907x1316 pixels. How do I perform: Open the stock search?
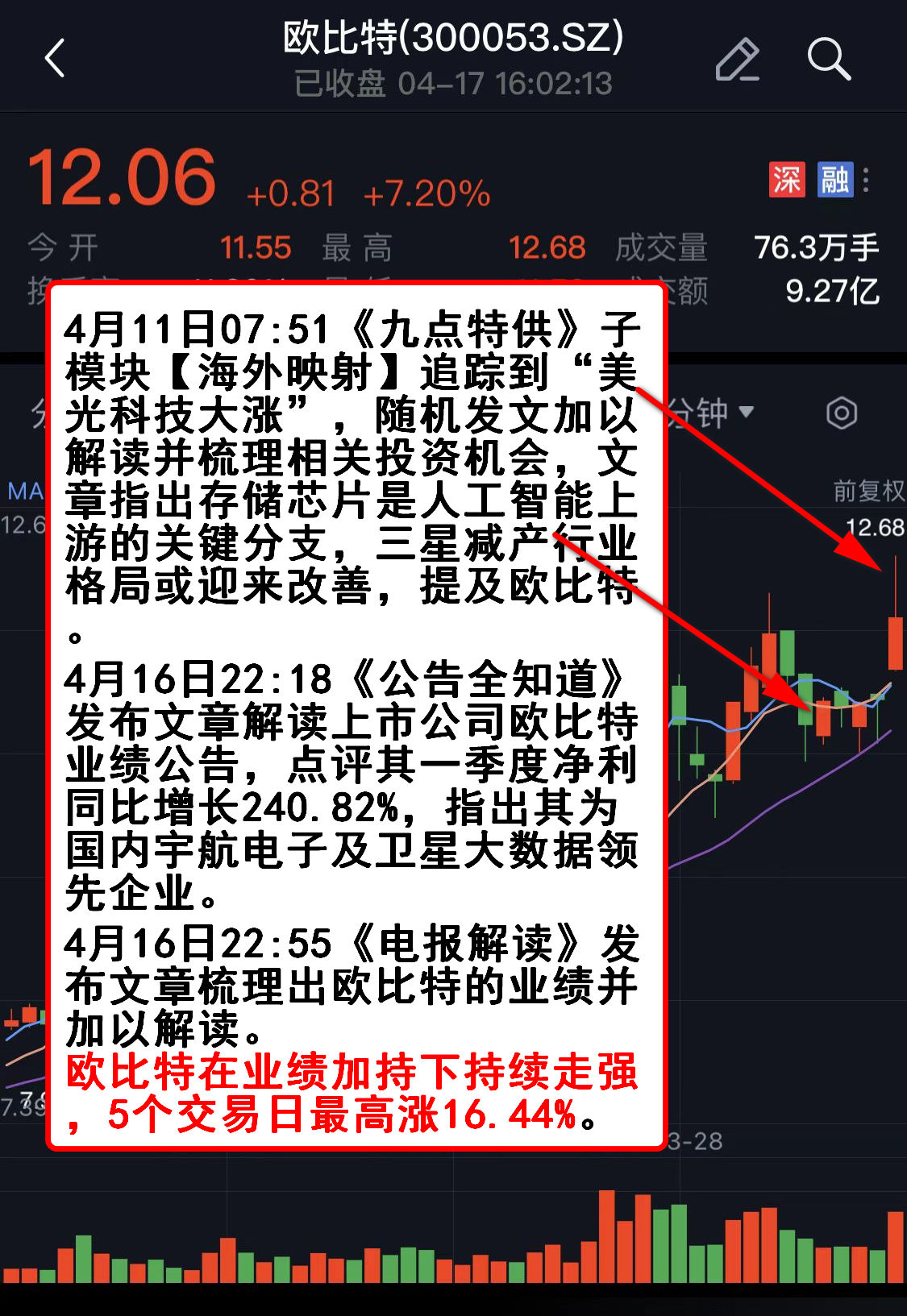click(x=828, y=60)
